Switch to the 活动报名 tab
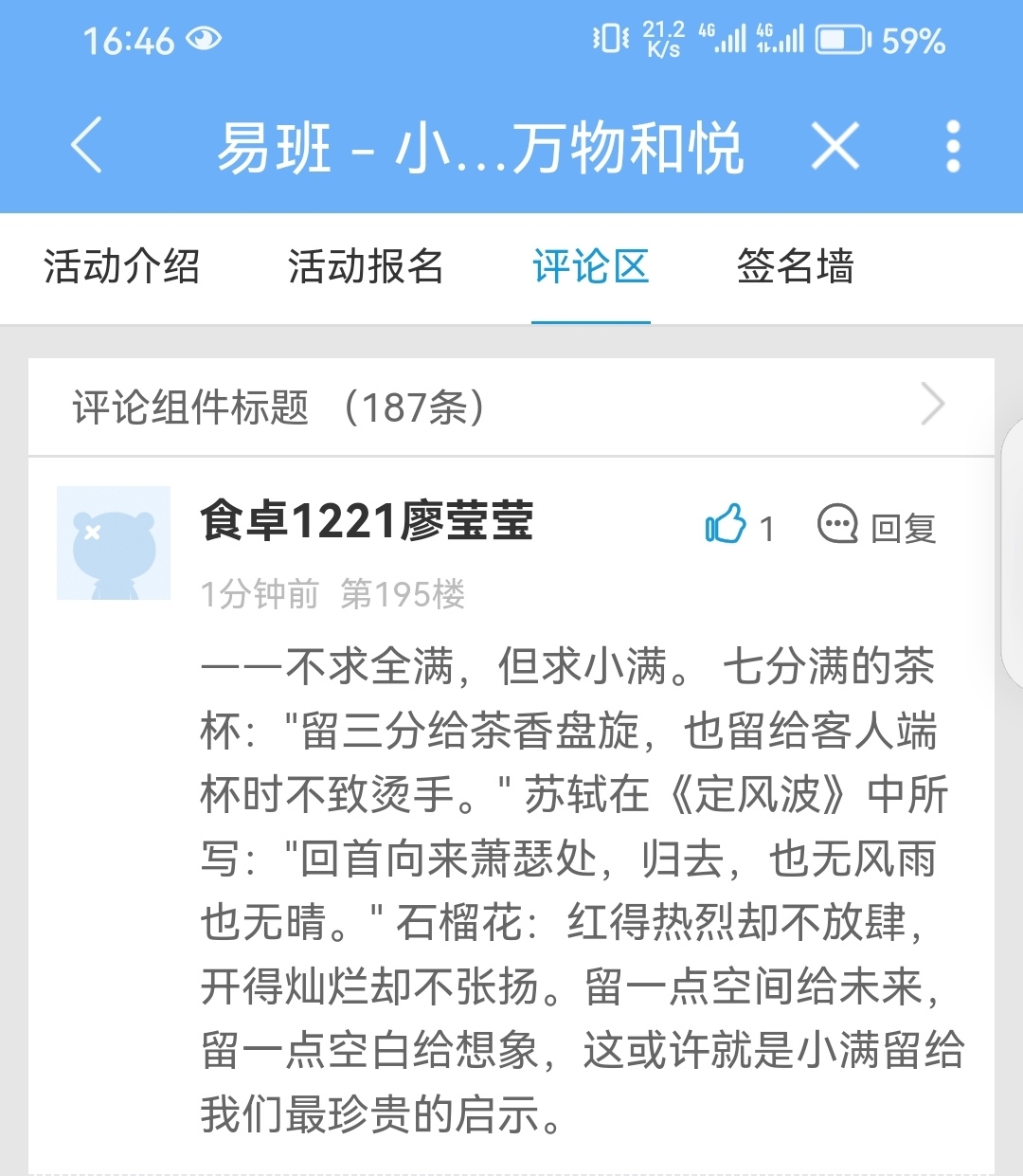Image resolution: width=1023 pixels, height=1176 pixels. [x=366, y=266]
